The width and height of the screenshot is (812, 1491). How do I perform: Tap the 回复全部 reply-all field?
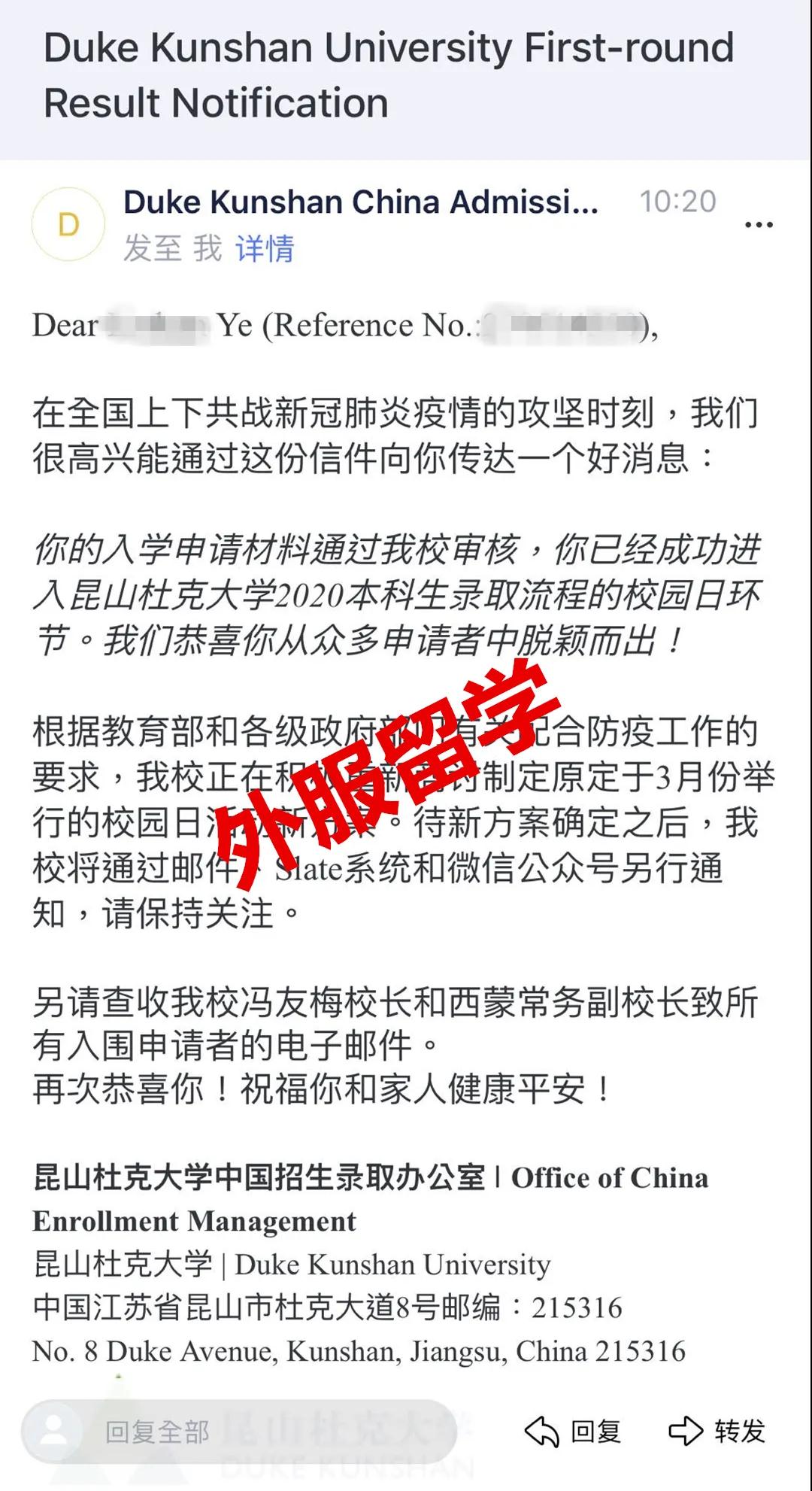239,1432
